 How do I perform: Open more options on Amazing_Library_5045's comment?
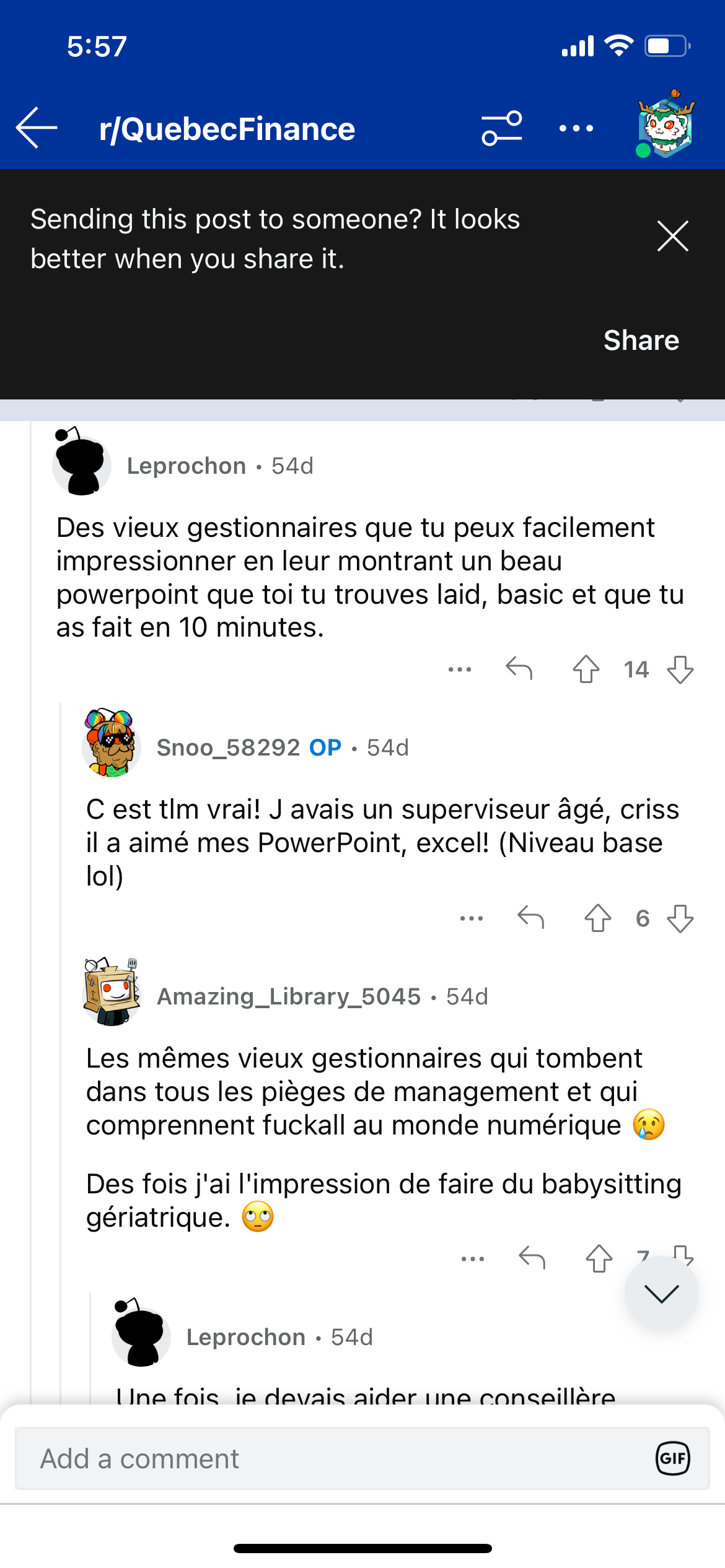(x=473, y=1259)
